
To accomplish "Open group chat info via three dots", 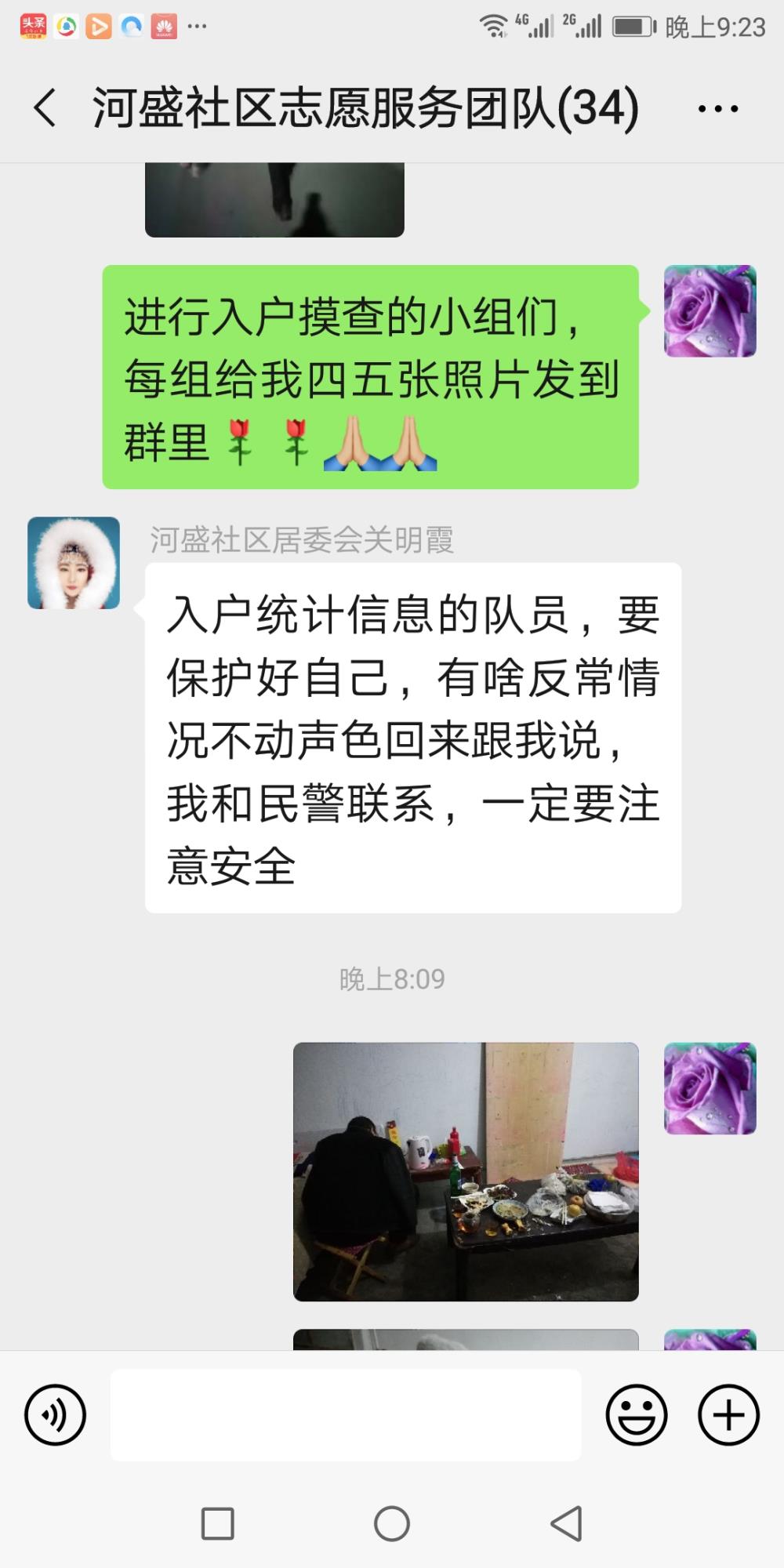I will pyautogui.click(x=718, y=108).
